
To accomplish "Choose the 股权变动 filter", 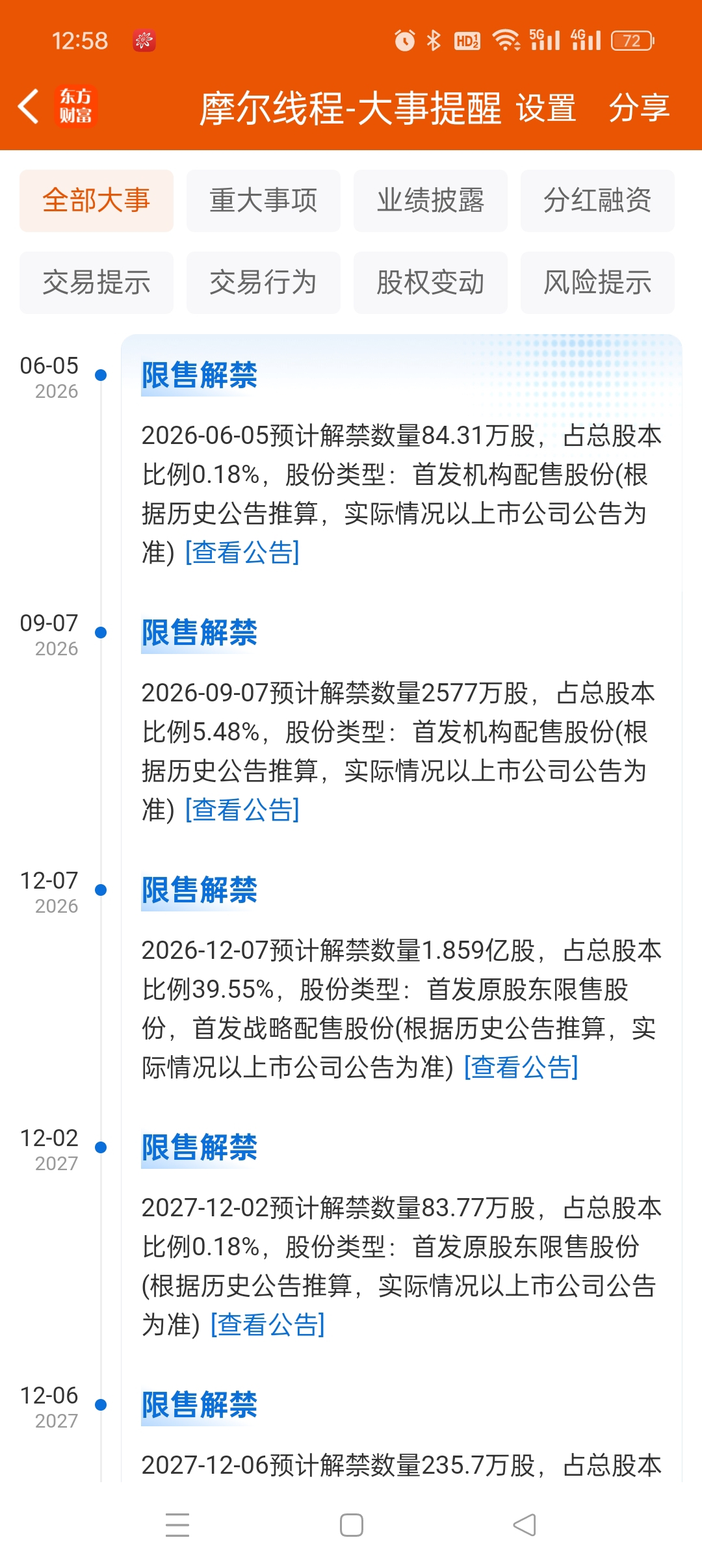I will pyautogui.click(x=430, y=283).
